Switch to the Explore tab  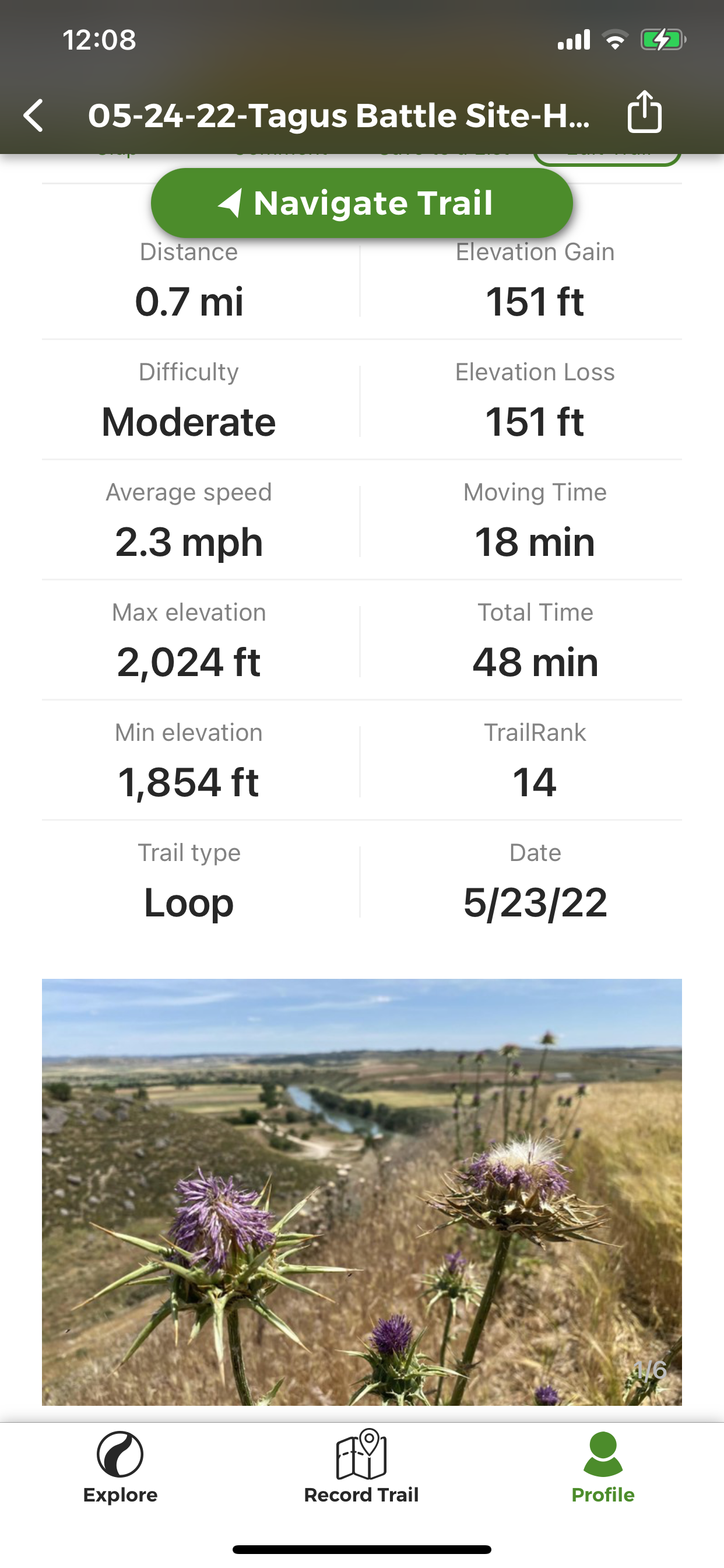click(x=120, y=1467)
